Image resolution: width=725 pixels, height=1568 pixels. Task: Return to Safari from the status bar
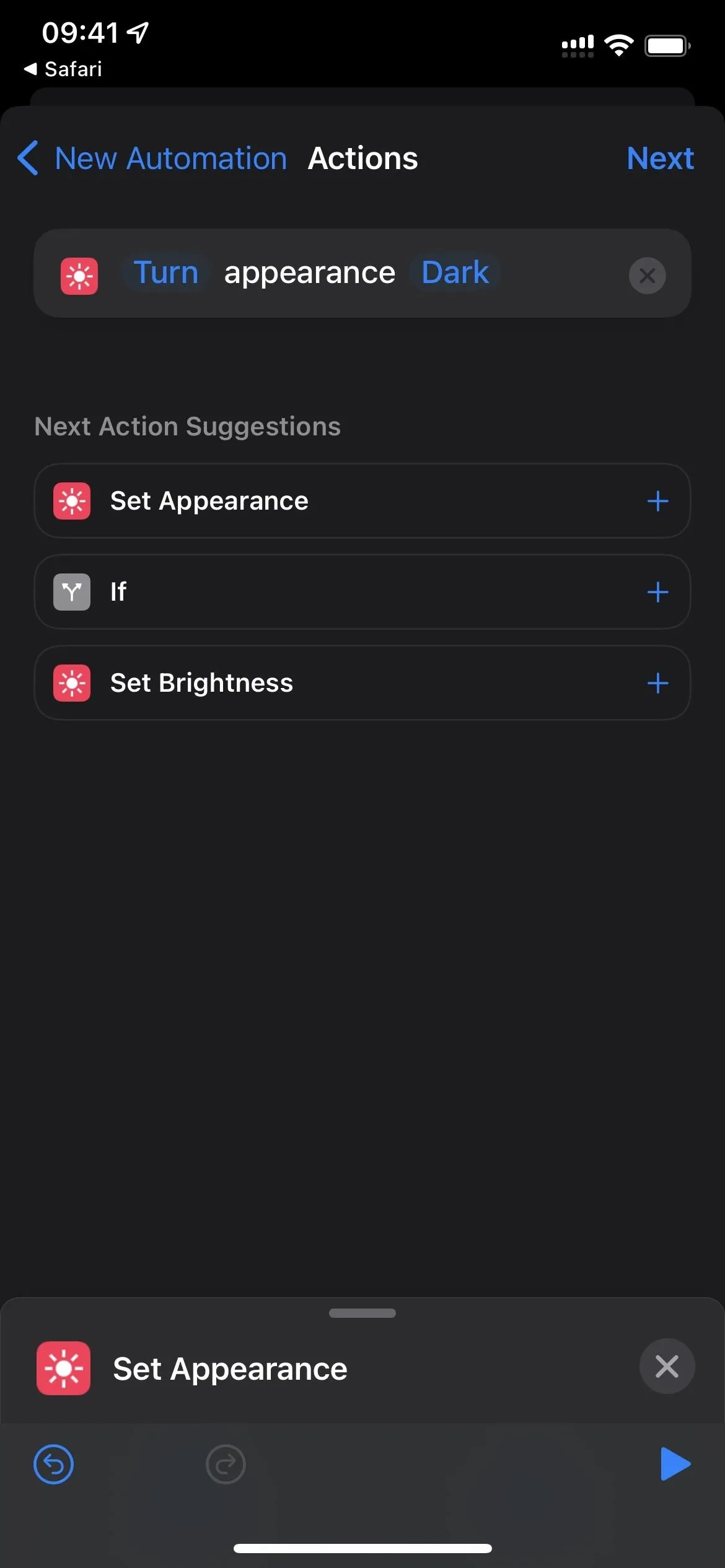coord(63,69)
